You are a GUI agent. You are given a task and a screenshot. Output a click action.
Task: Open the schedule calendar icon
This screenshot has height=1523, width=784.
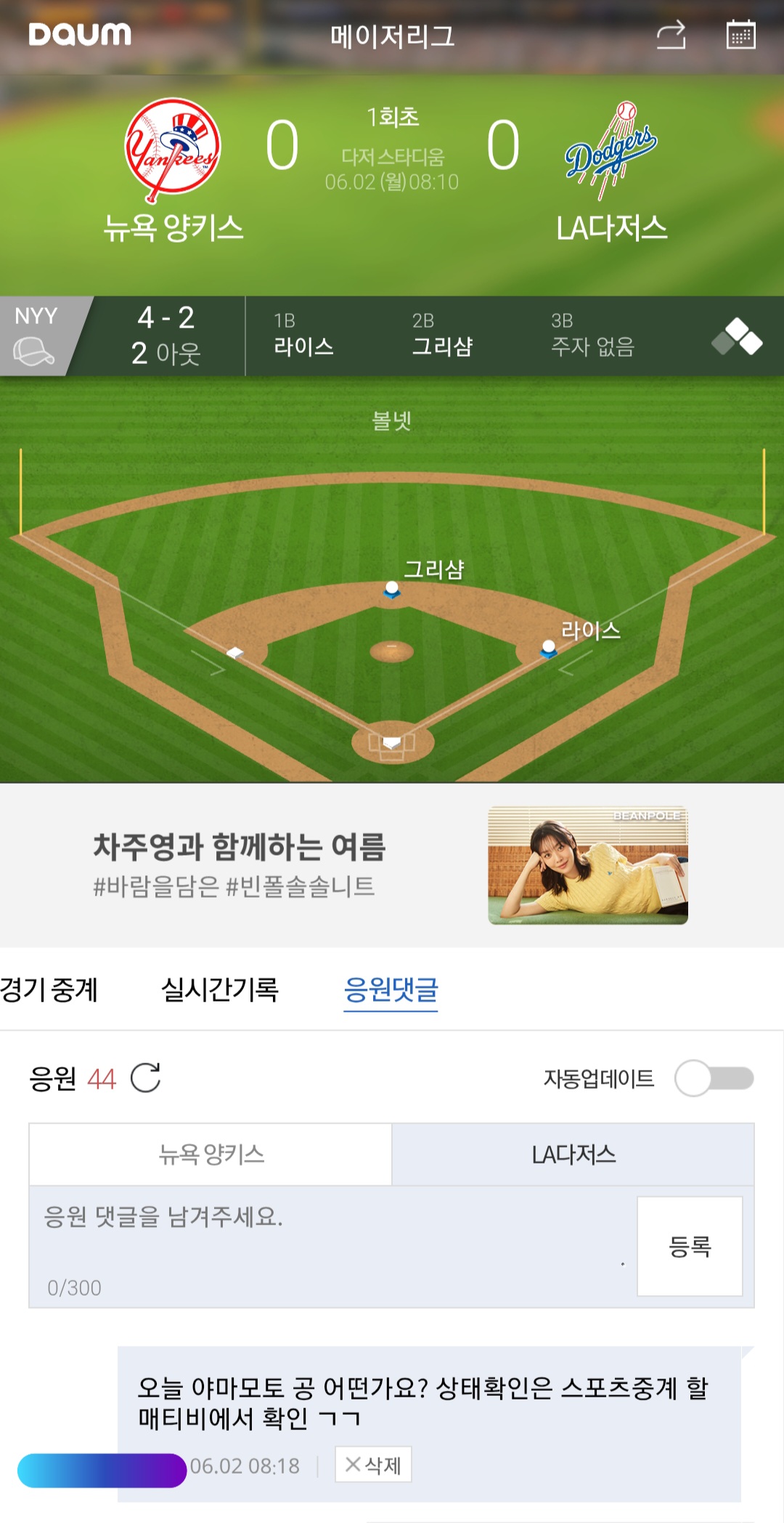click(x=740, y=35)
